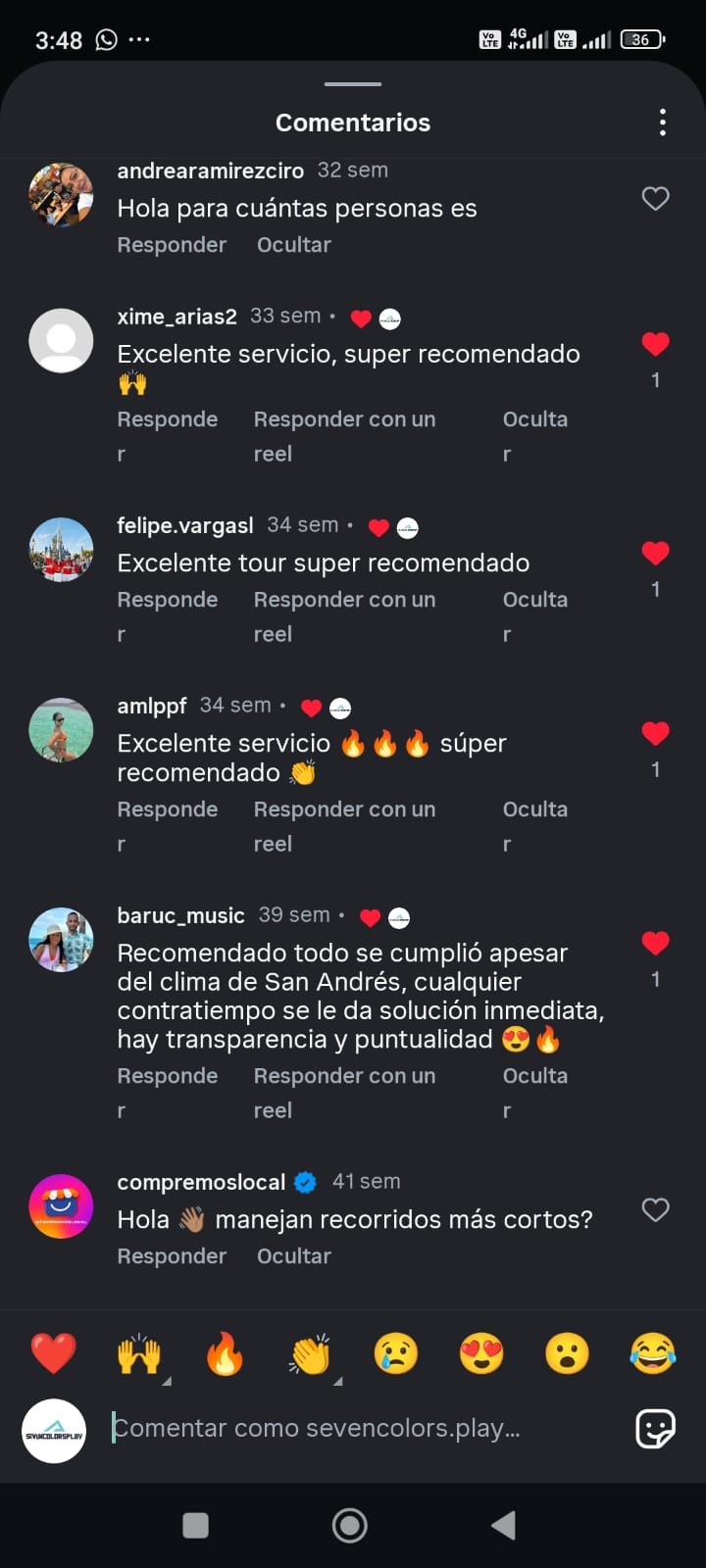Insert the red heart emoji
706x1568 pixels.
(x=54, y=1354)
